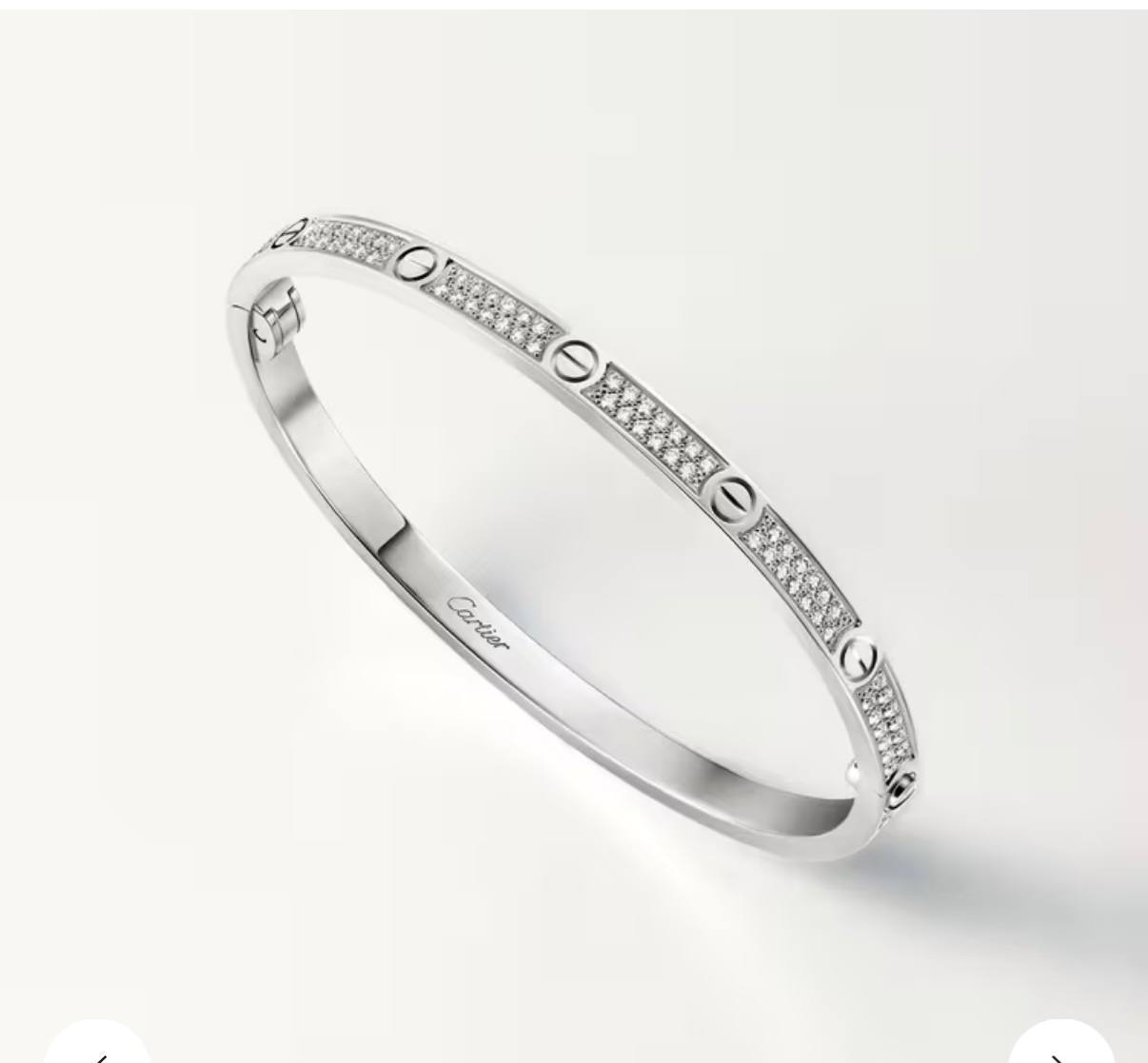Go to the previous product image
The height and width of the screenshot is (1063, 1148).
coord(98,1049)
